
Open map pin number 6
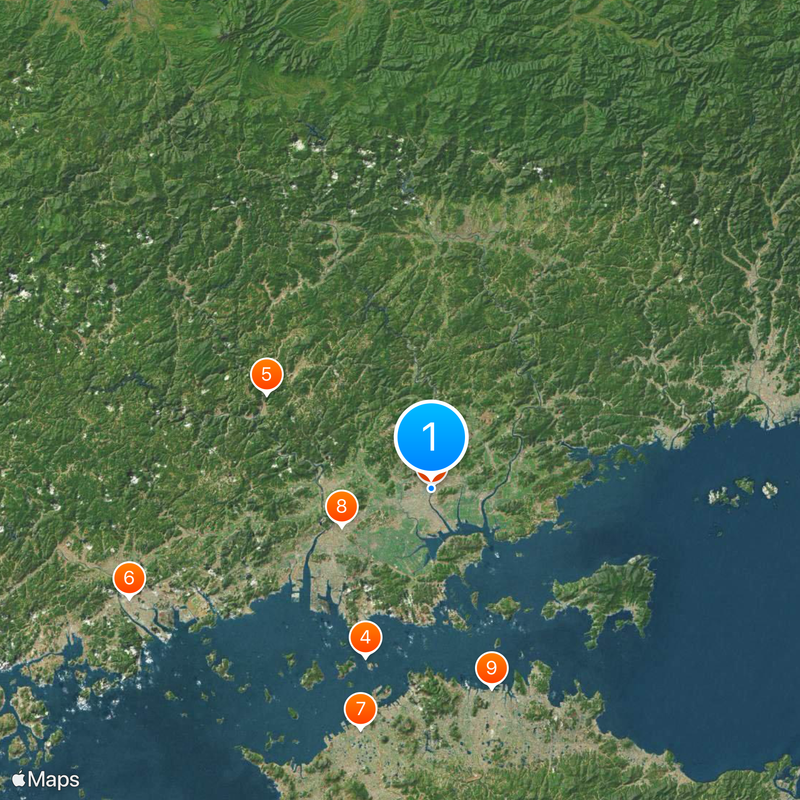click(x=128, y=578)
